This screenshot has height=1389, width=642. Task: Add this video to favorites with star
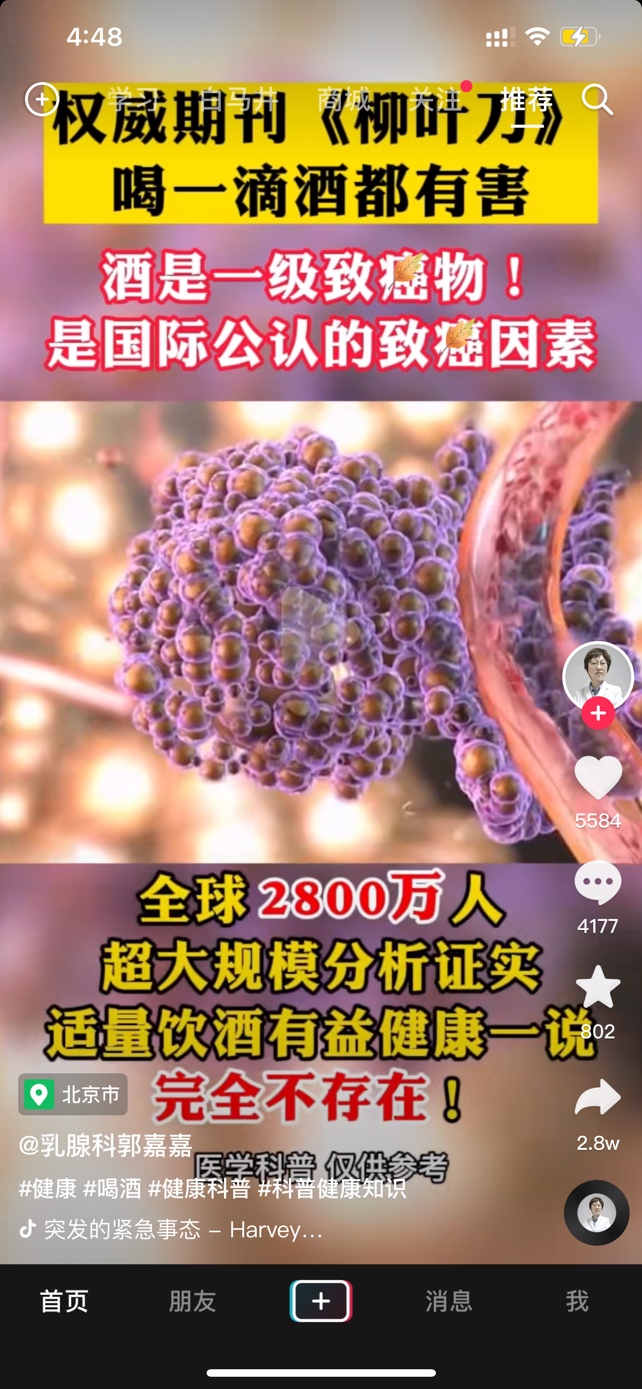click(x=598, y=988)
